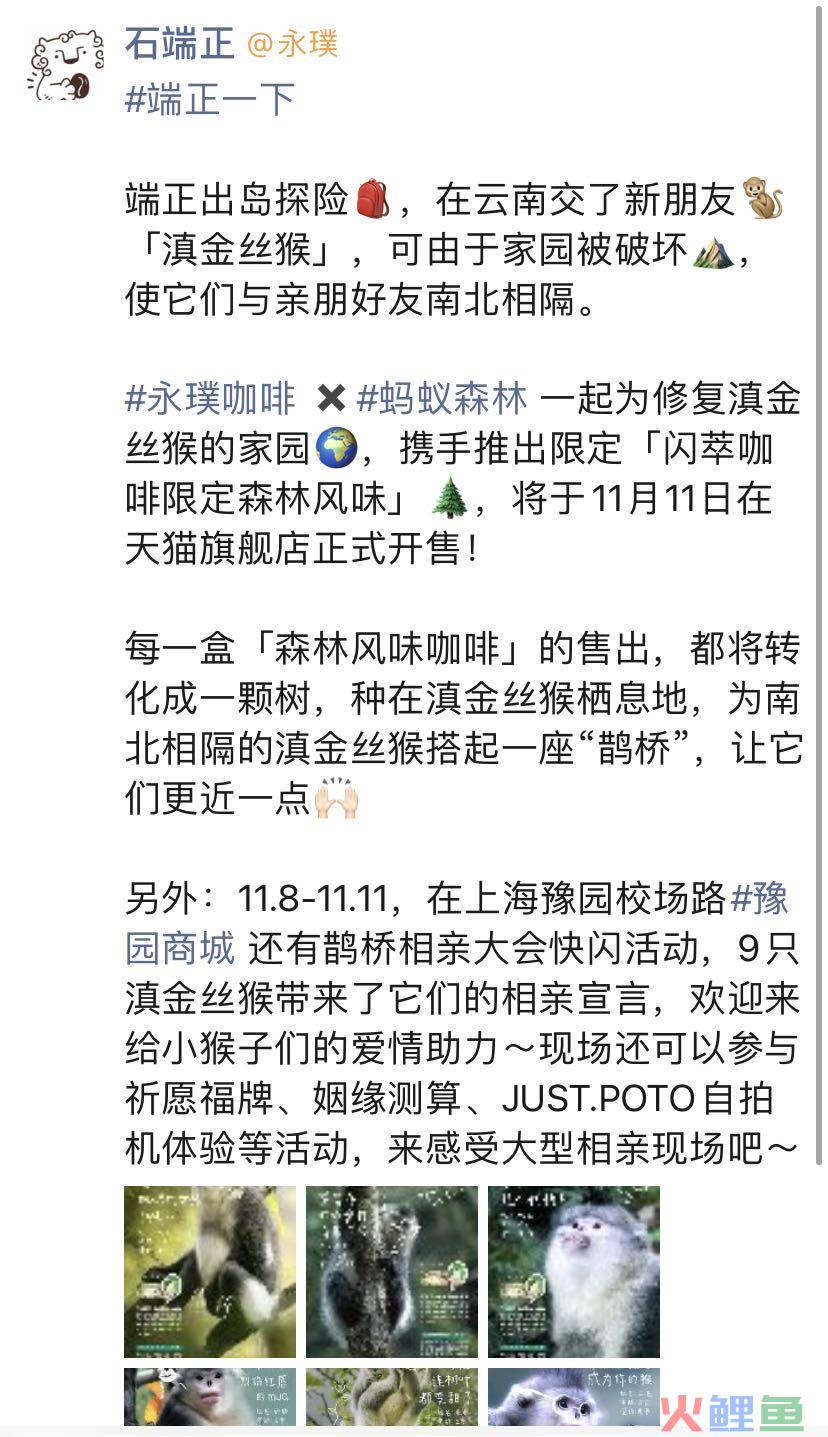
Task: Open the photo of the pink-lipped monkey face
Action: click(x=210, y=1397)
